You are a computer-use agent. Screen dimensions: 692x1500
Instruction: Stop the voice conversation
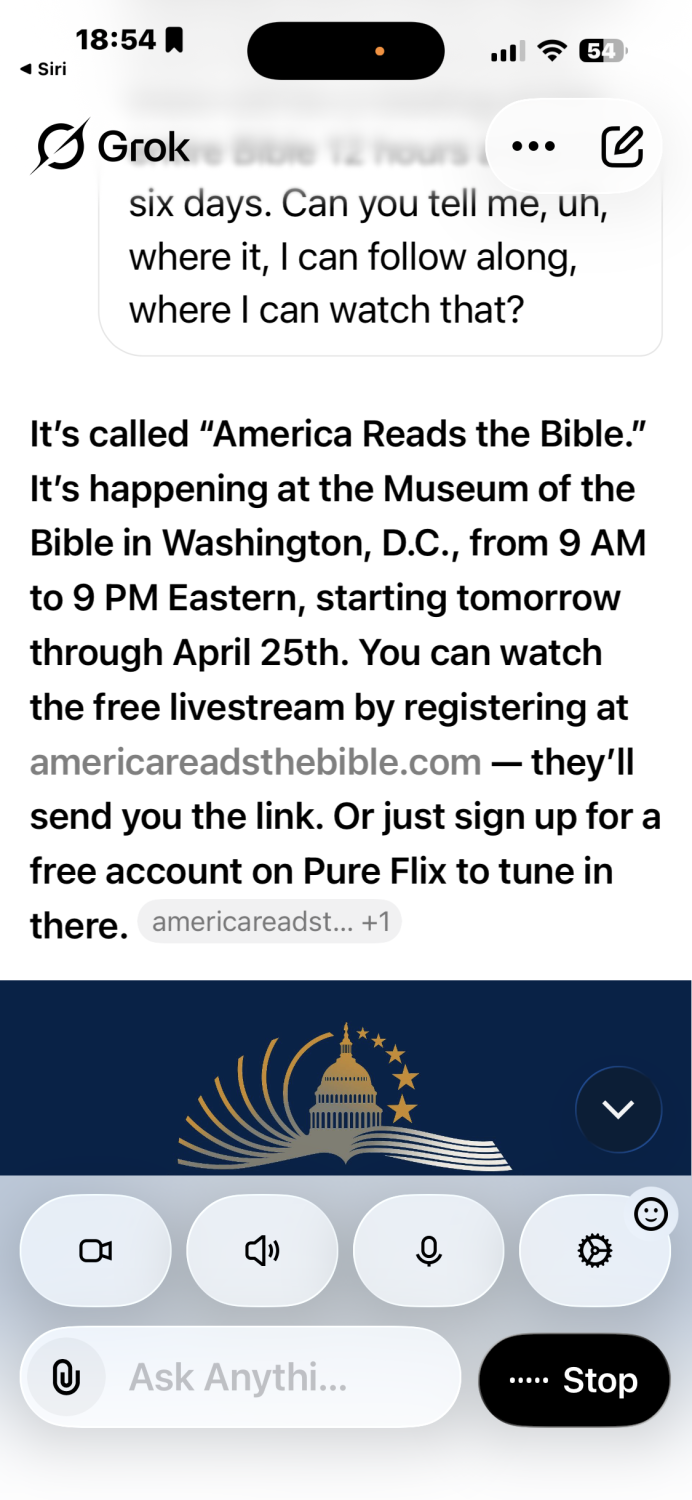(574, 1380)
